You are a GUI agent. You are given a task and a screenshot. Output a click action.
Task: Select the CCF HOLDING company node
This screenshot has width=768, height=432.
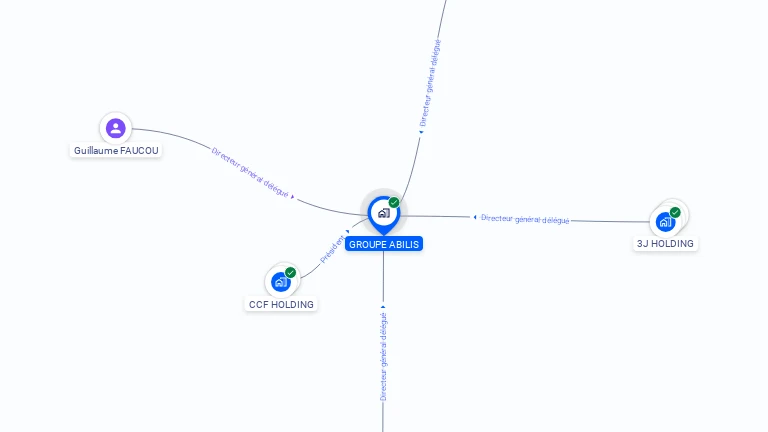281,282
